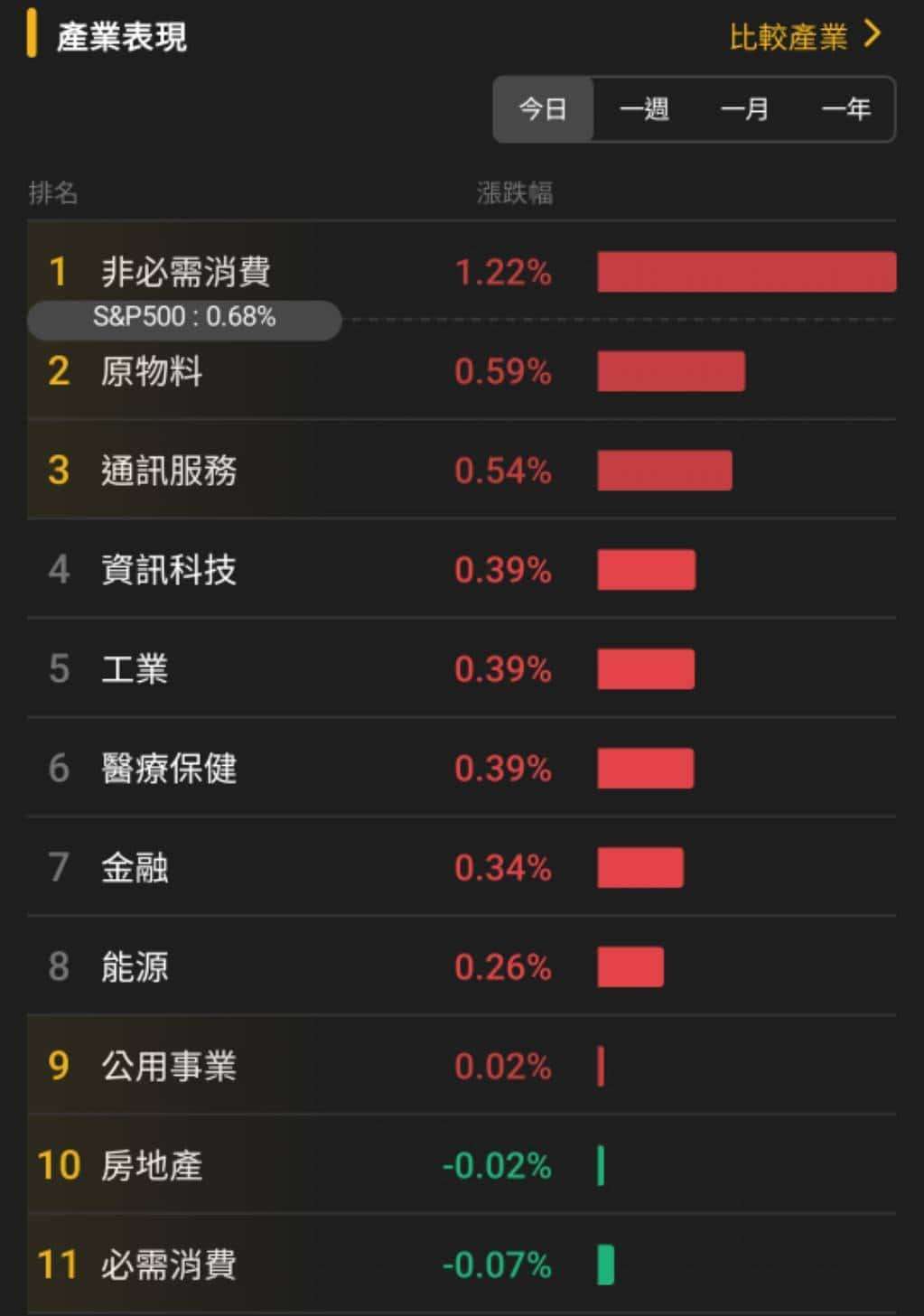Select the 今日 time range
924x1316 pixels.
(x=543, y=109)
